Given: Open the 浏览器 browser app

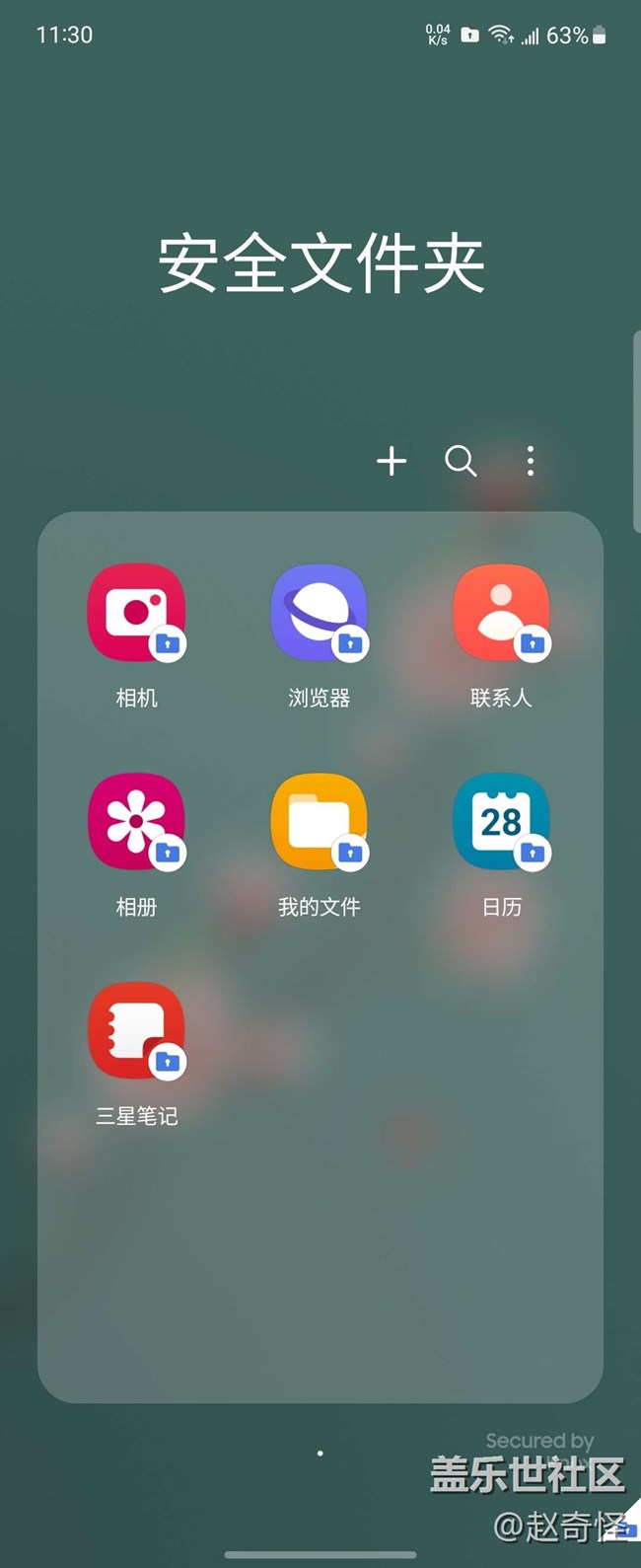Looking at the screenshot, I should tap(319, 614).
